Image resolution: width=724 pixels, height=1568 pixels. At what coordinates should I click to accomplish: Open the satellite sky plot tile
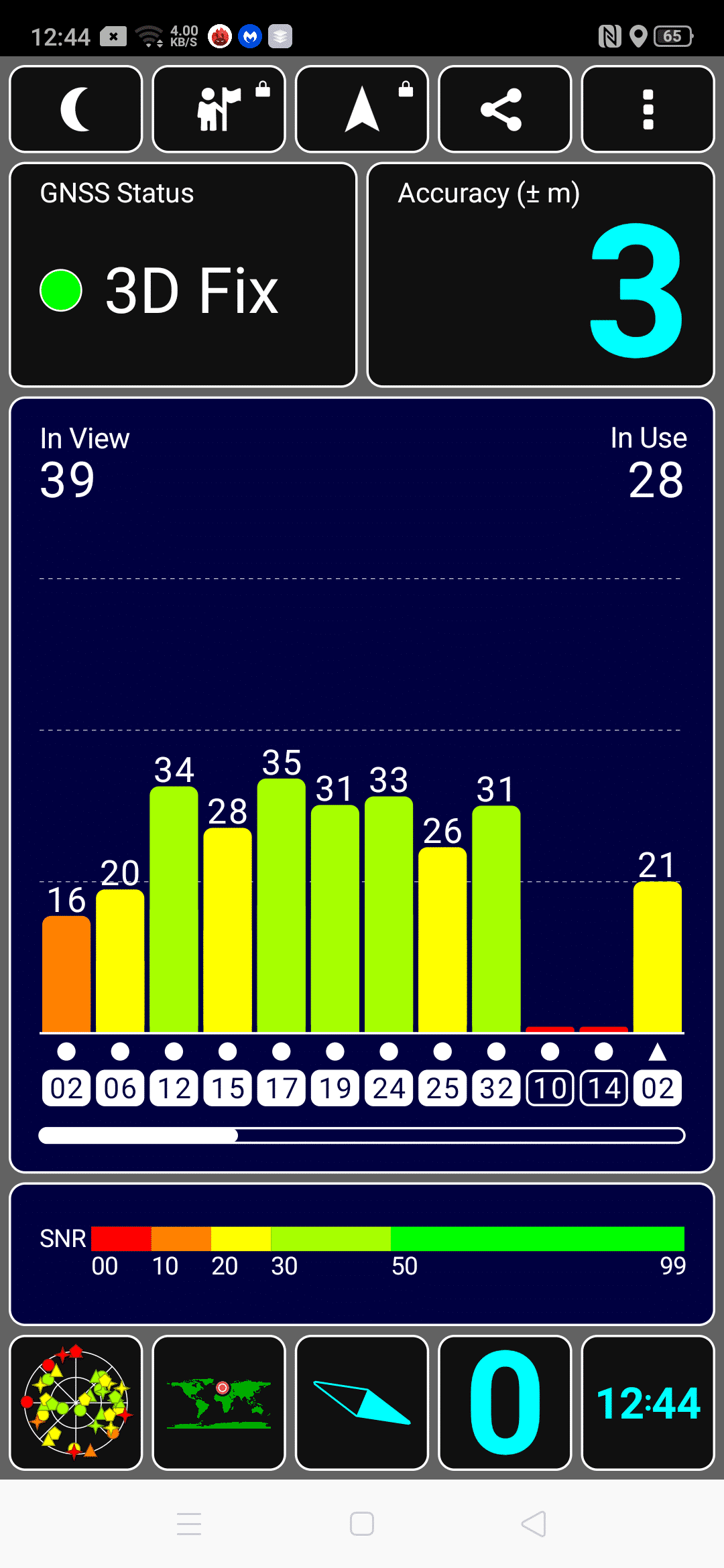76,1402
